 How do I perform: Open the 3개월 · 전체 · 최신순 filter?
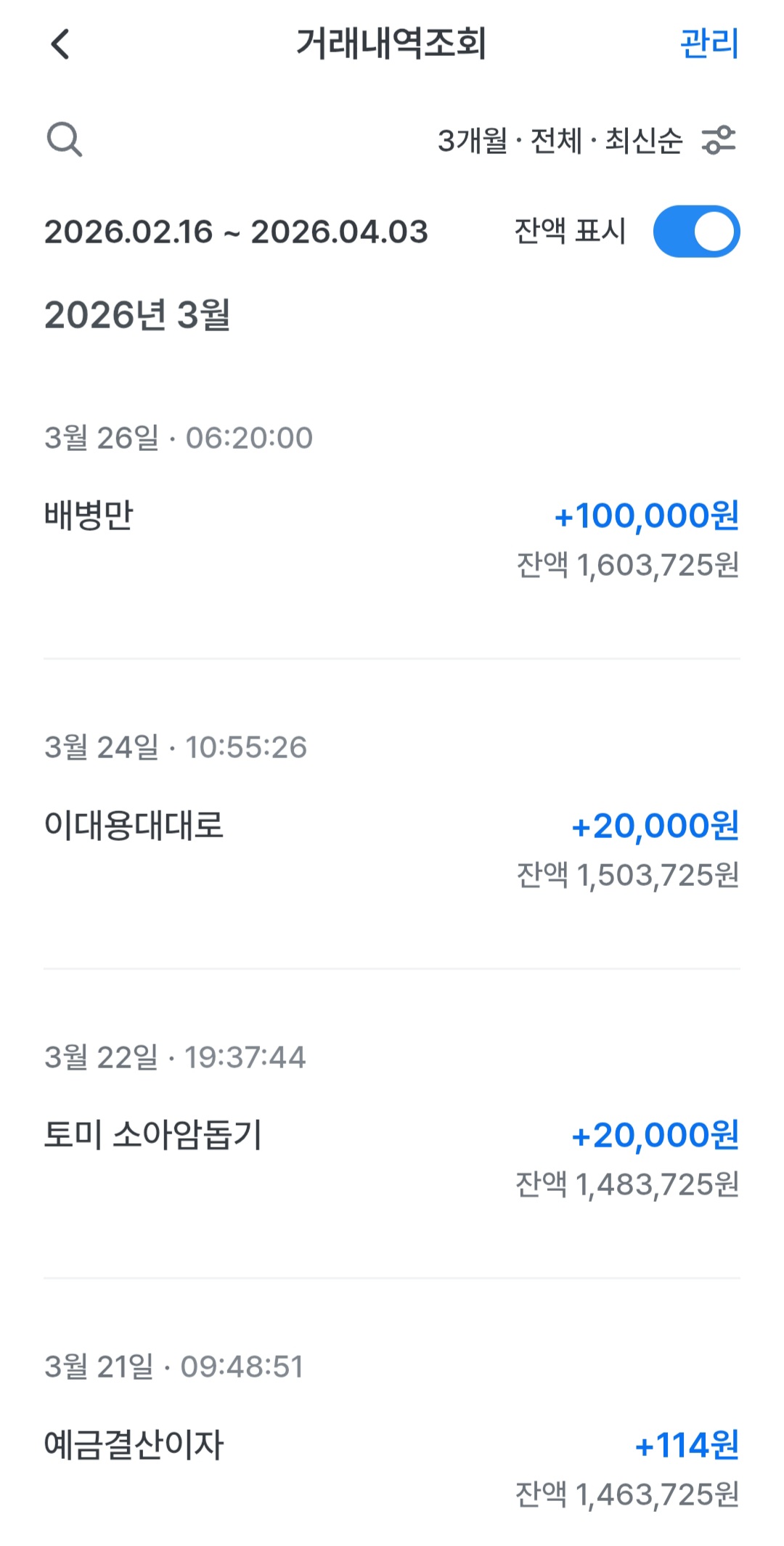tap(587, 140)
